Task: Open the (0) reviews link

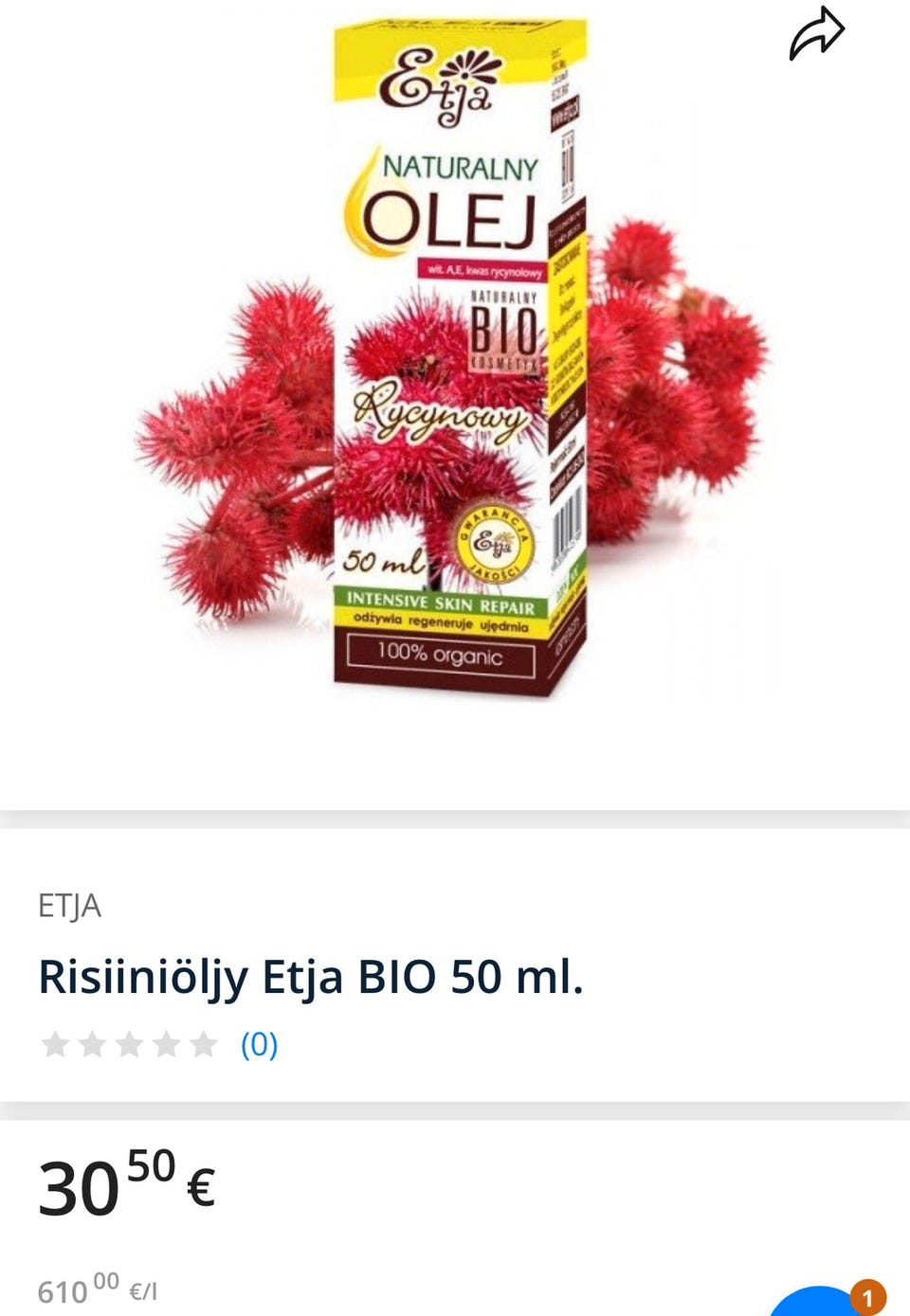Action: coord(259,1044)
